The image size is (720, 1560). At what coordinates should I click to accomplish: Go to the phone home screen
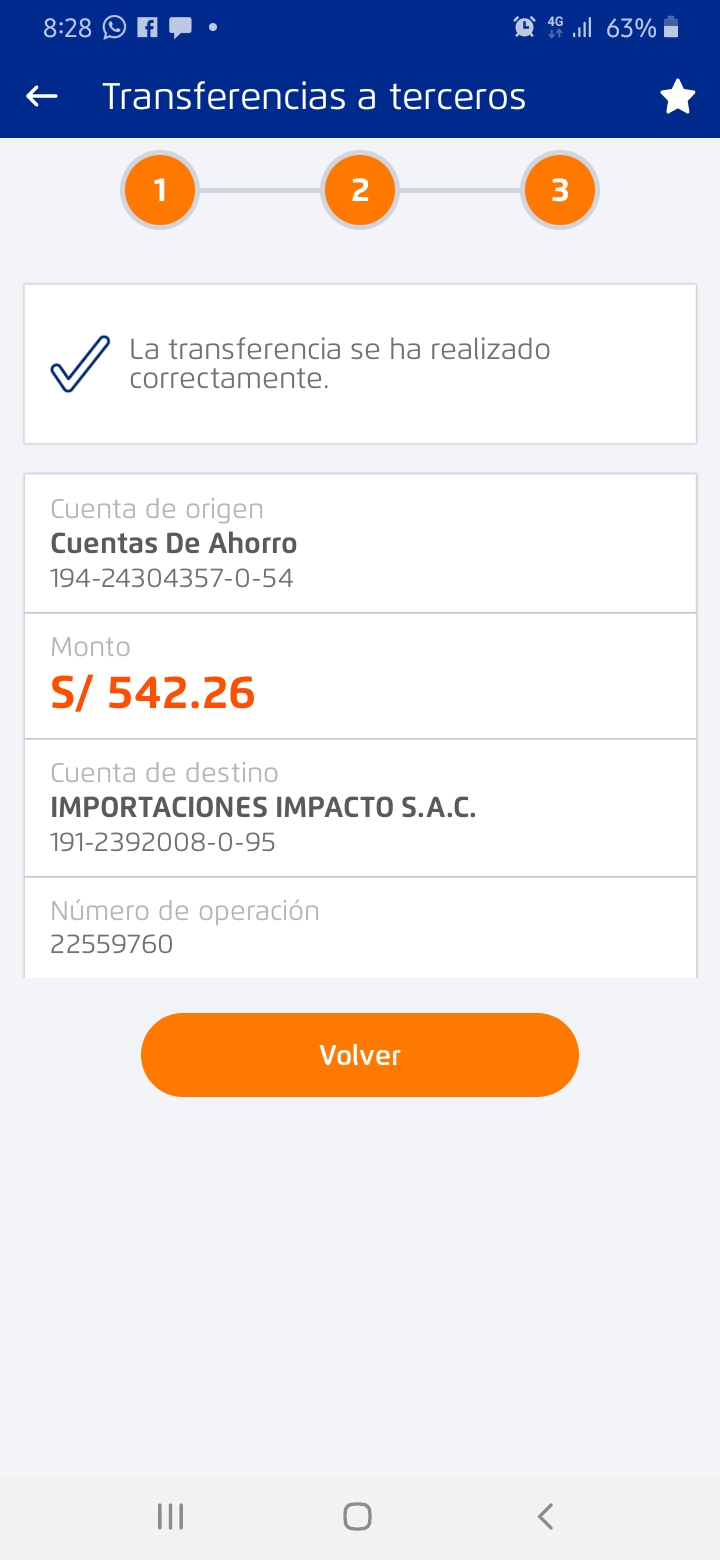[x=358, y=1517]
